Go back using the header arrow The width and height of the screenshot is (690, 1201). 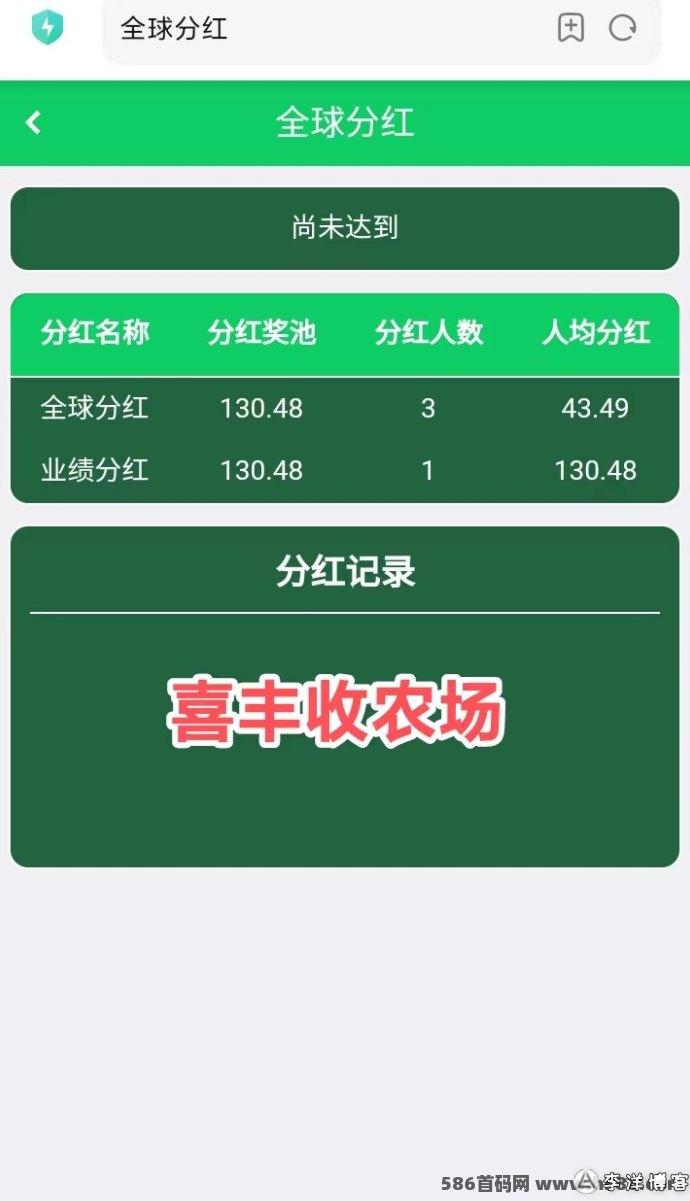[x=33, y=123]
